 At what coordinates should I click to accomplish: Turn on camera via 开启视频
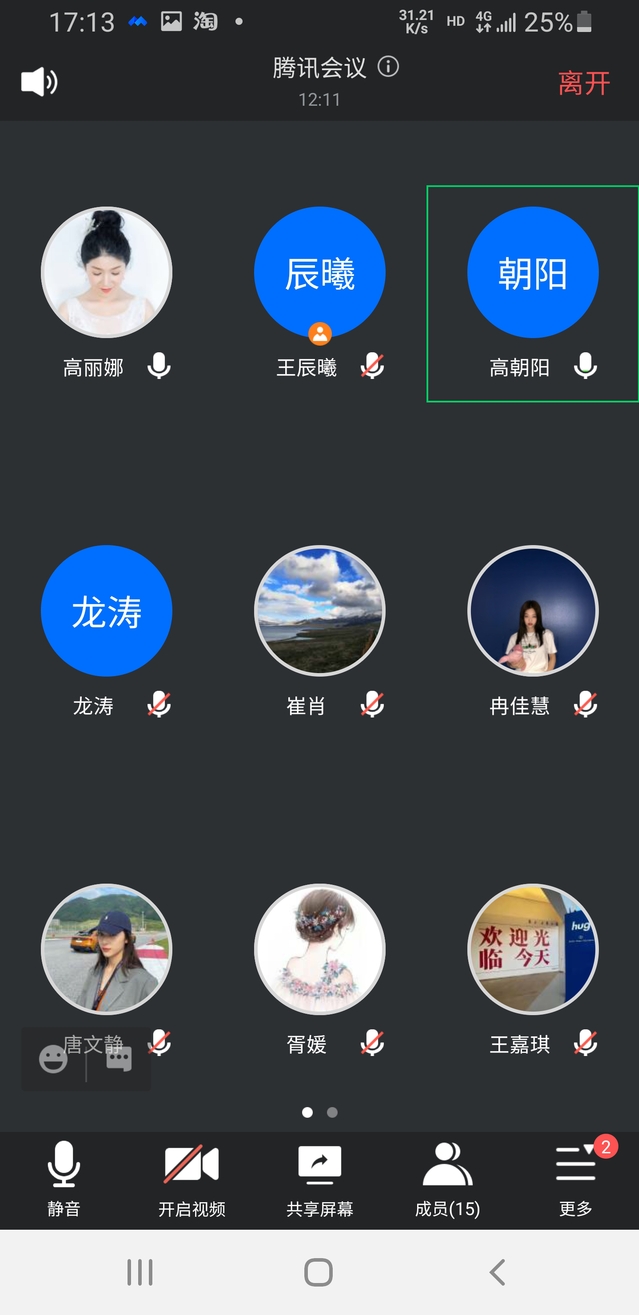(x=192, y=1180)
